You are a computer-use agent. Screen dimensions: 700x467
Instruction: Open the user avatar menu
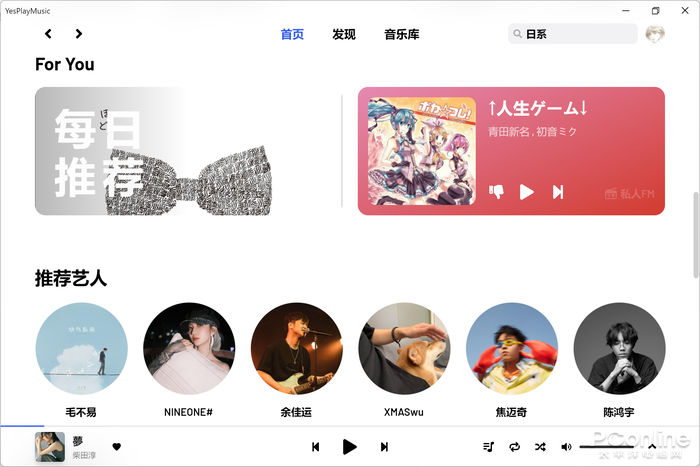coord(654,34)
